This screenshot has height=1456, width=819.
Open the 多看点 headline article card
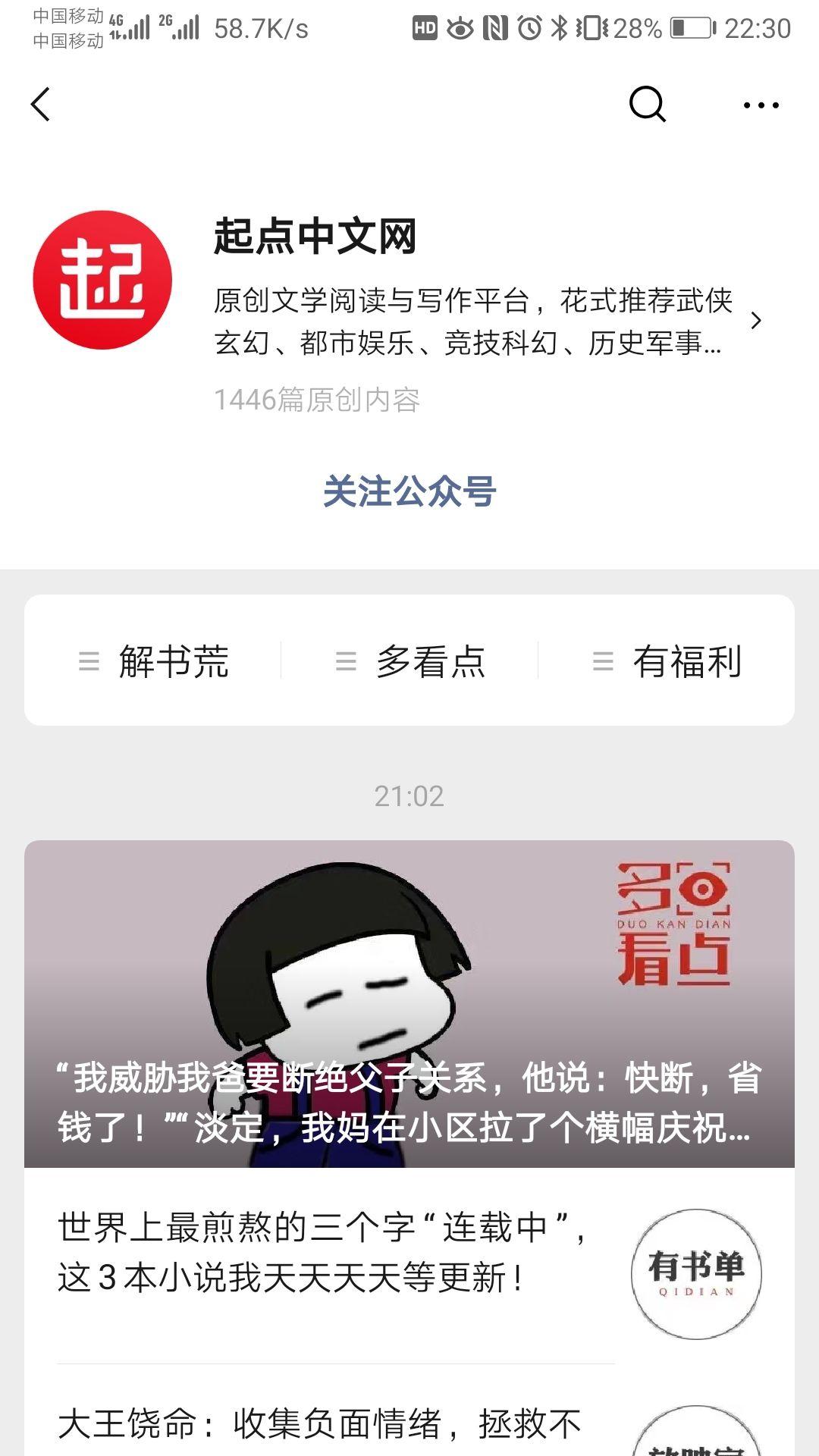[x=409, y=1004]
